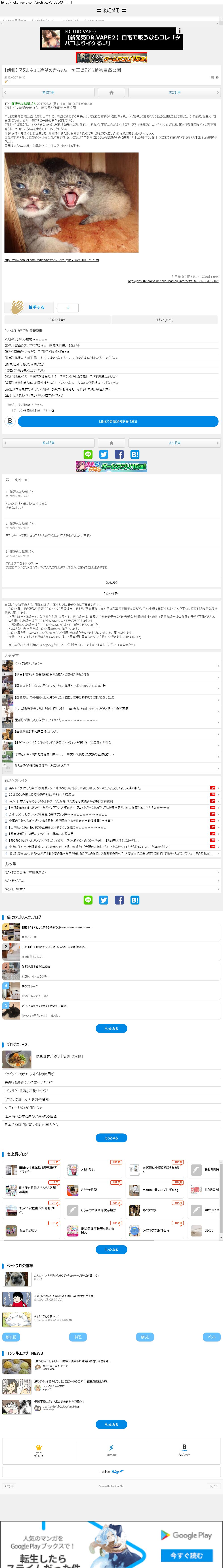
Task: Select the 絵日記 category chip
Action: 11,1337
